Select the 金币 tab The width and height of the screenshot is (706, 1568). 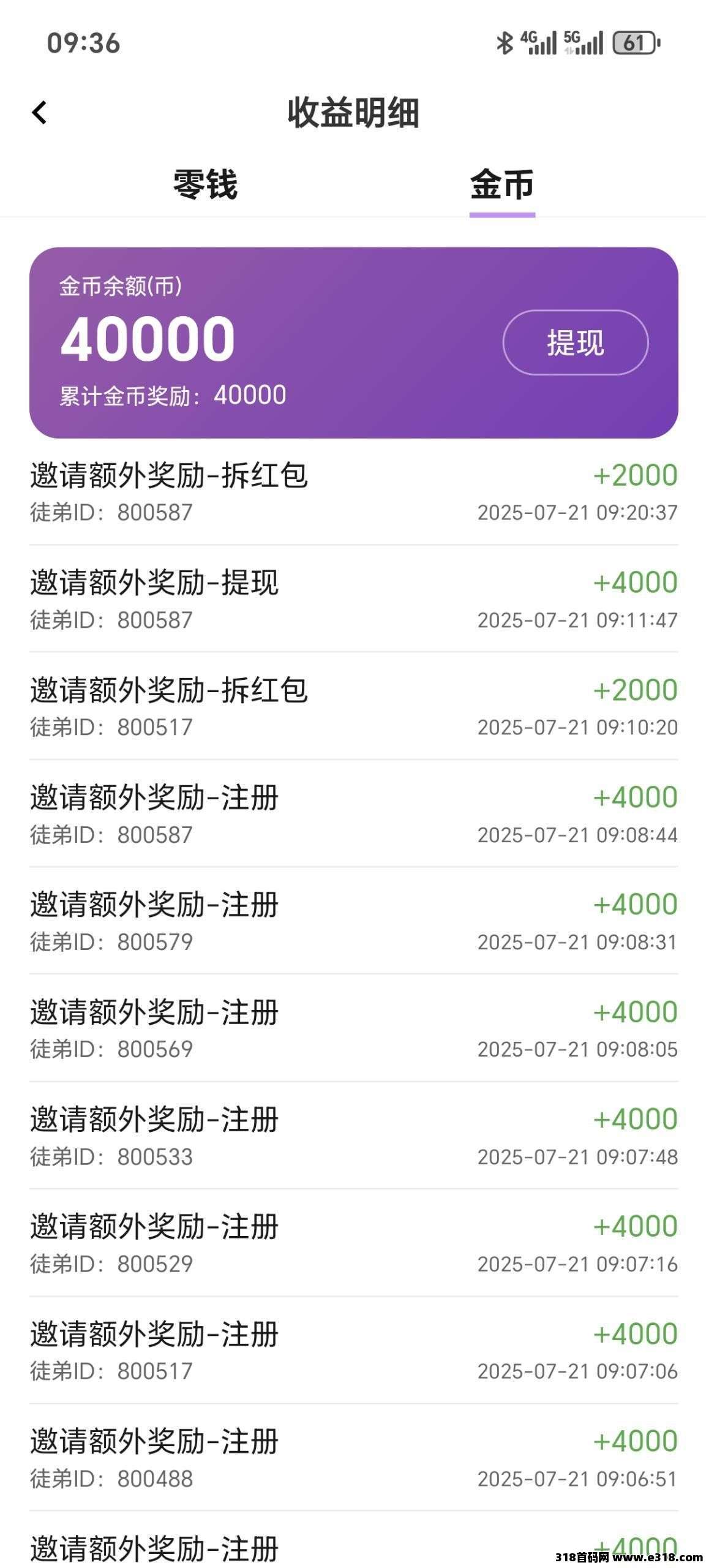502,184
